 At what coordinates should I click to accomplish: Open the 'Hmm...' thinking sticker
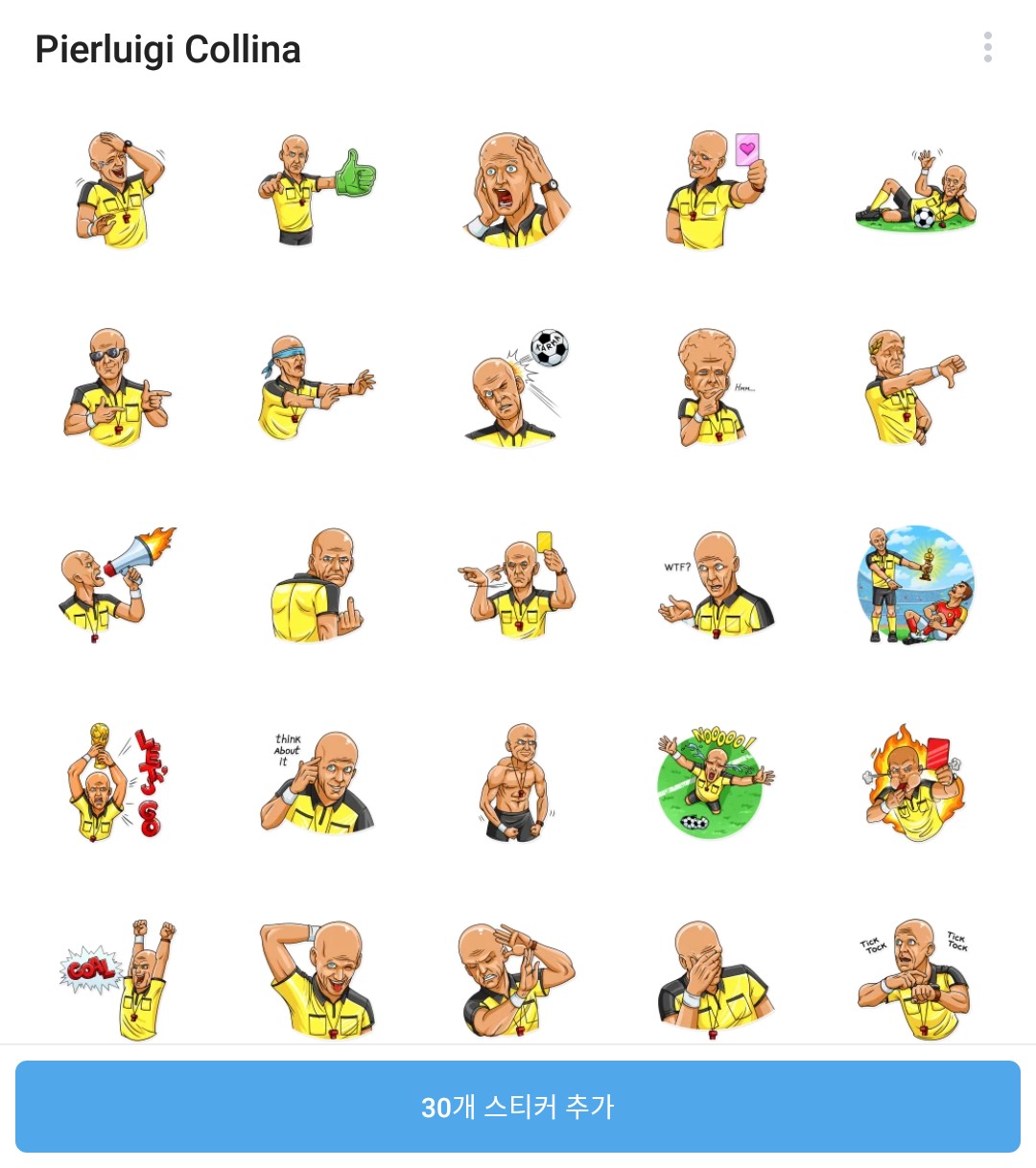[715, 388]
